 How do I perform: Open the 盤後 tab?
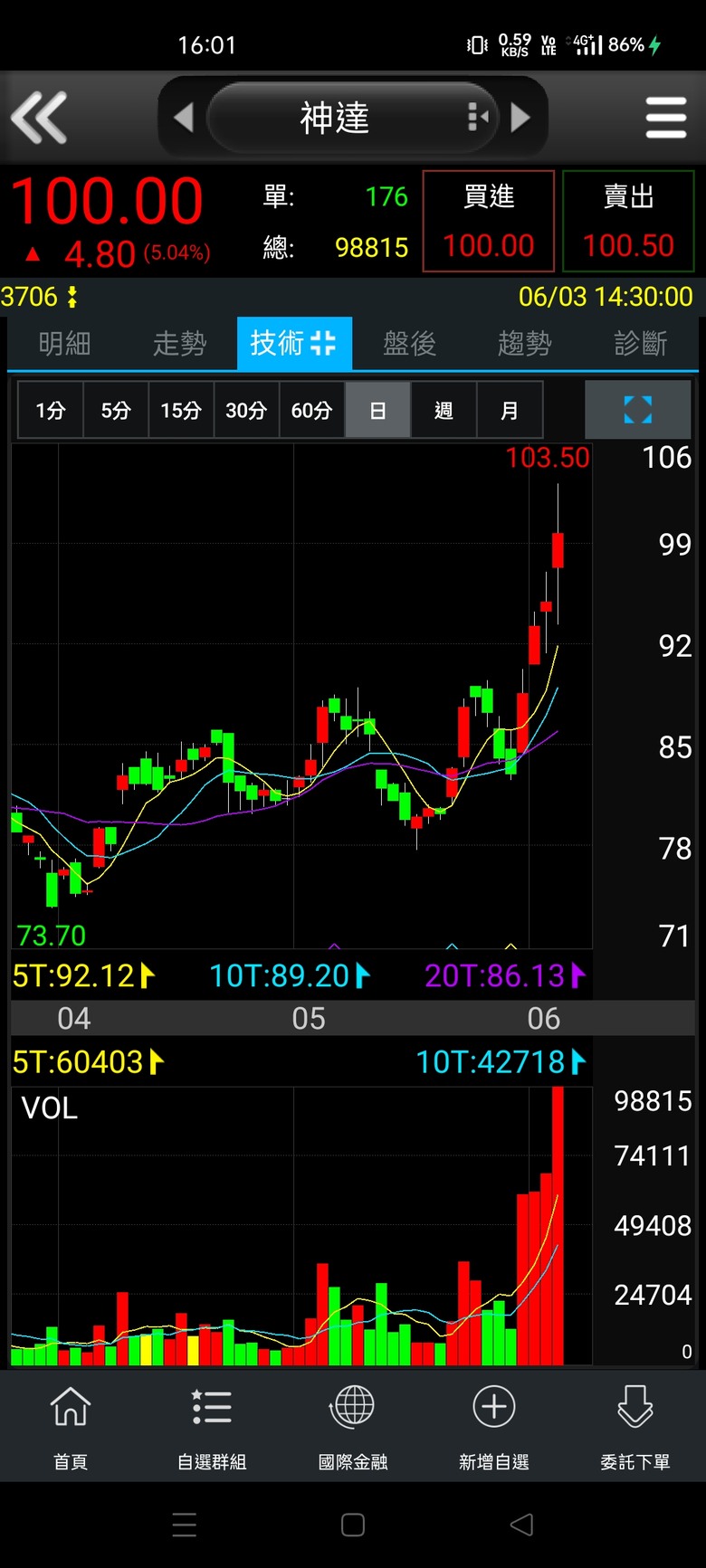coord(409,343)
